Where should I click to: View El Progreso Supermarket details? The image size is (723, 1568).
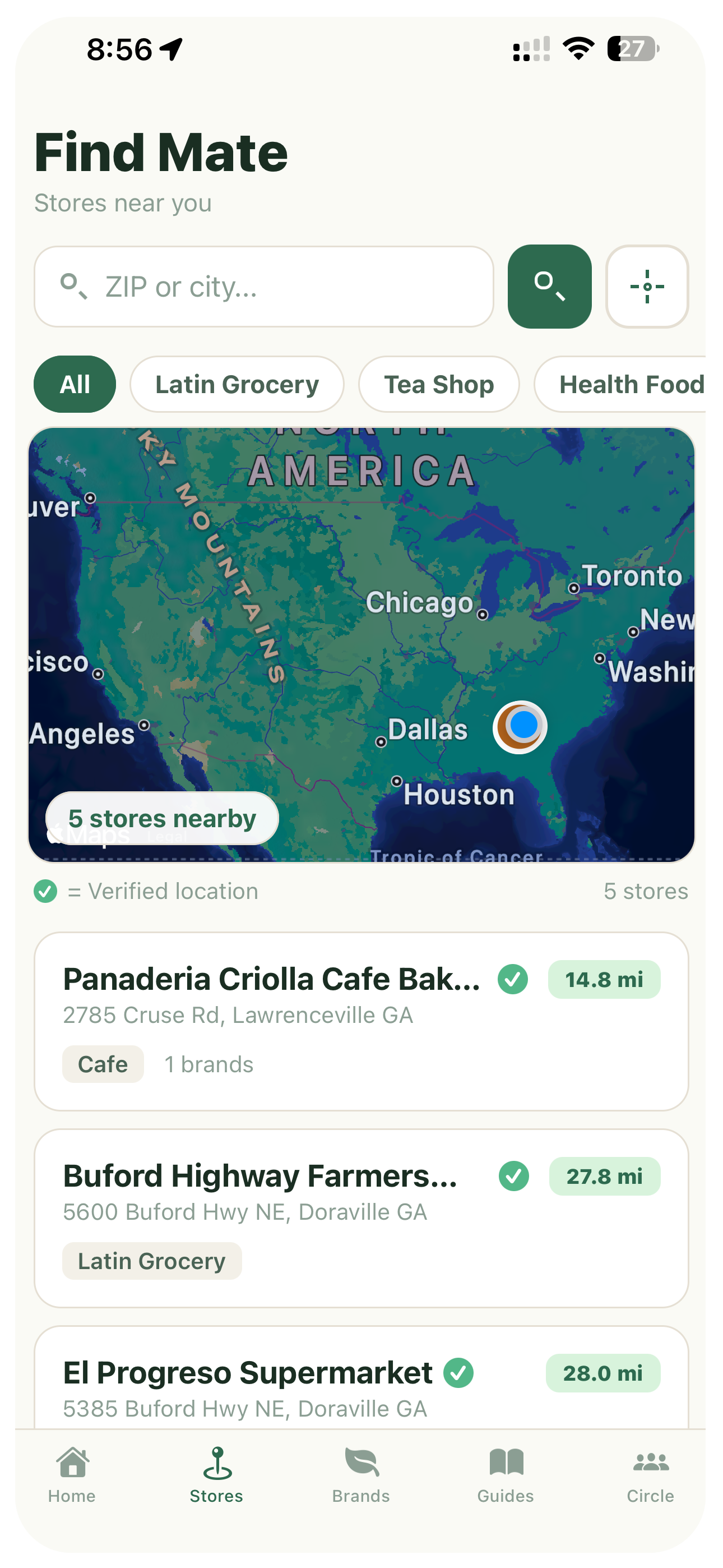[x=361, y=1382]
